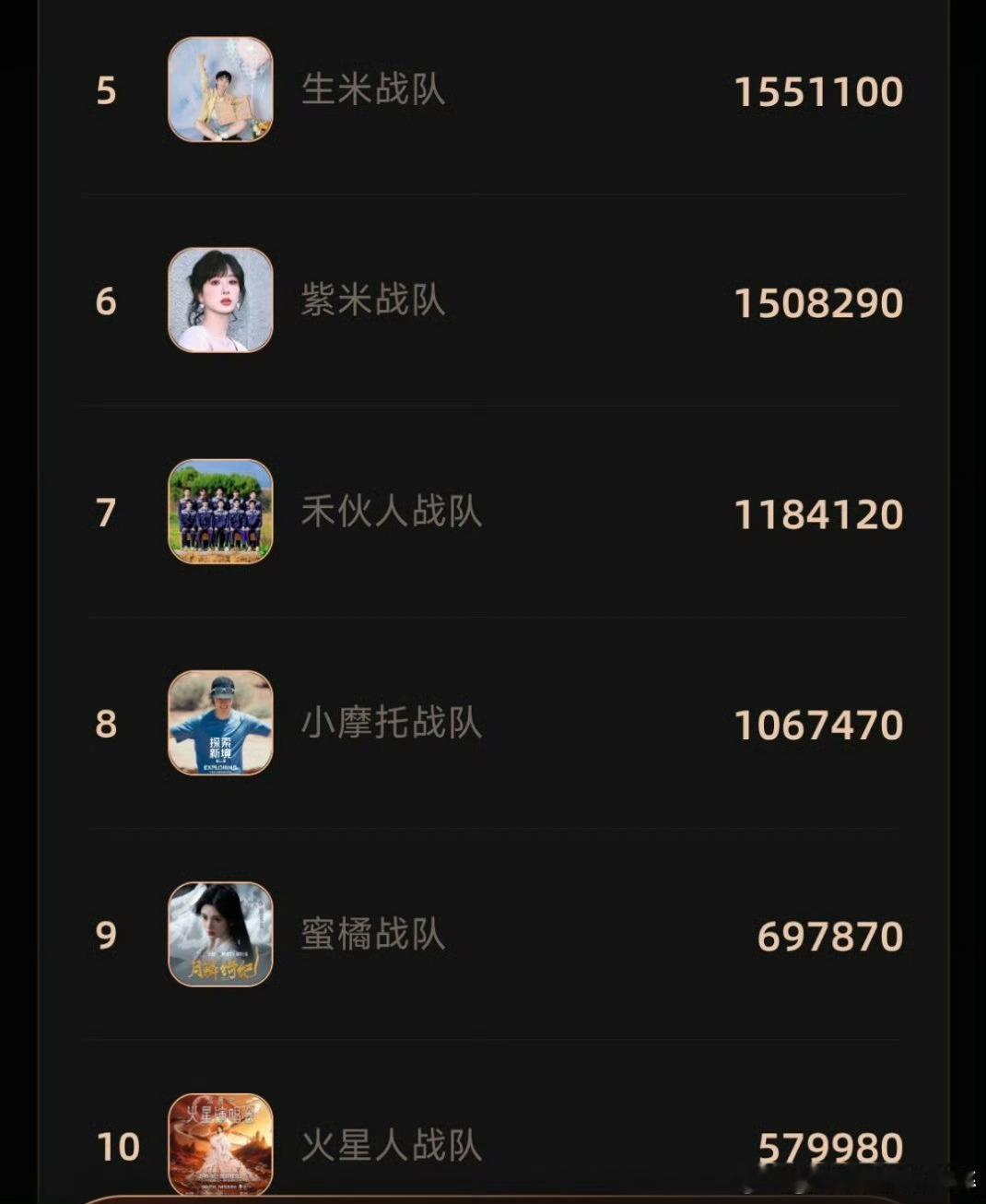Viewport: 986px width, 1204px height.
Task: Open the 禾伙人战队 group photo avatar
Action: click(x=217, y=513)
